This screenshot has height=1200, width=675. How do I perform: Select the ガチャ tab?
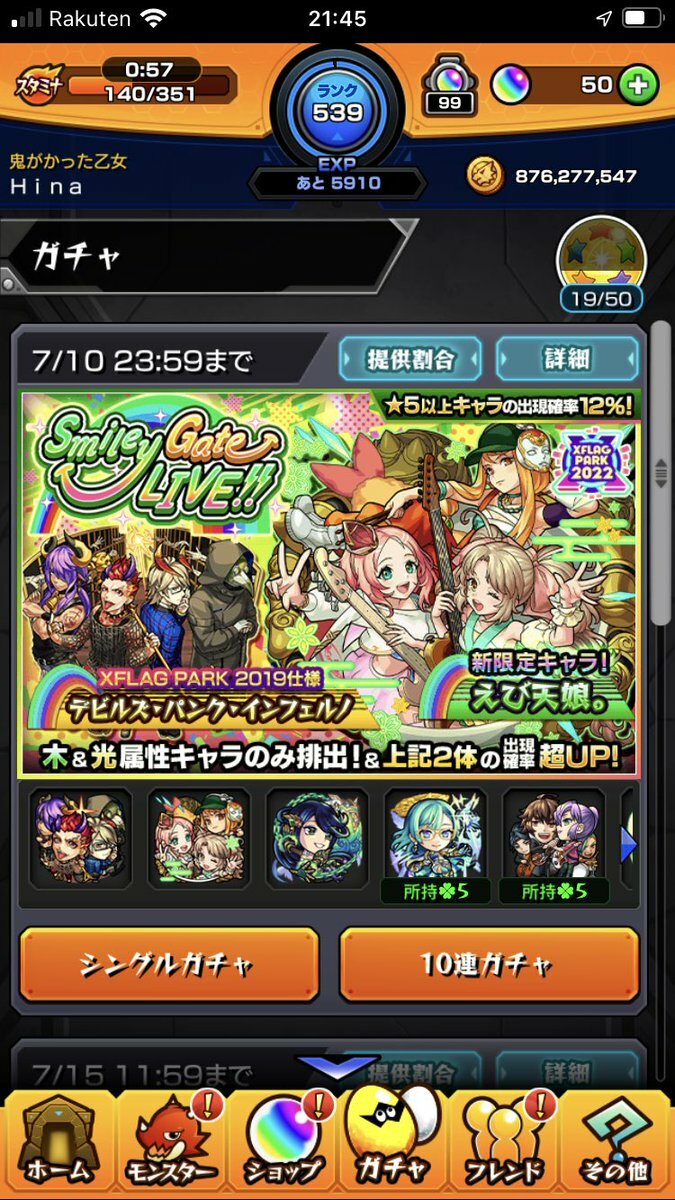point(391,1145)
